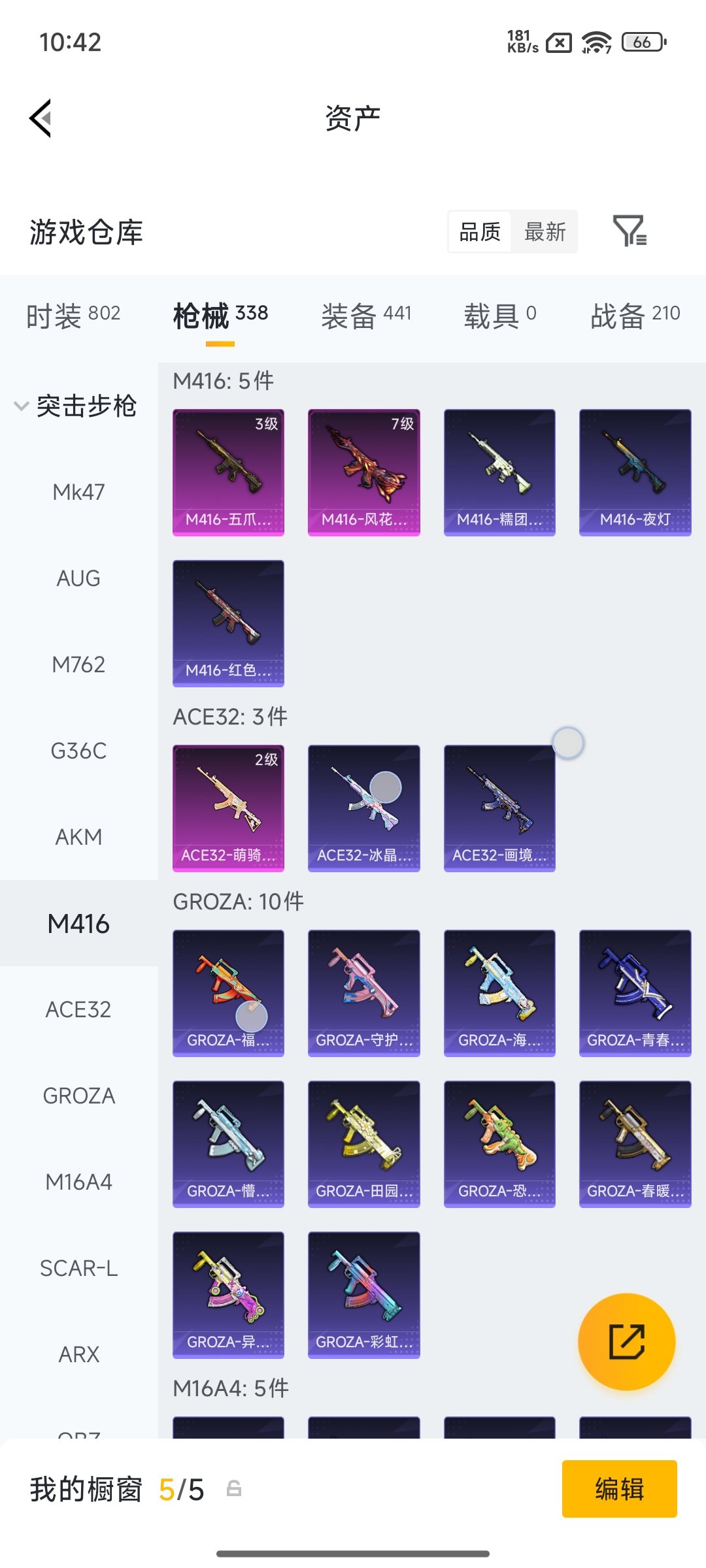The width and height of the screenshot is (706, 1568).
Task: Tap the orange share floating button
Action: pos(627,1341)
